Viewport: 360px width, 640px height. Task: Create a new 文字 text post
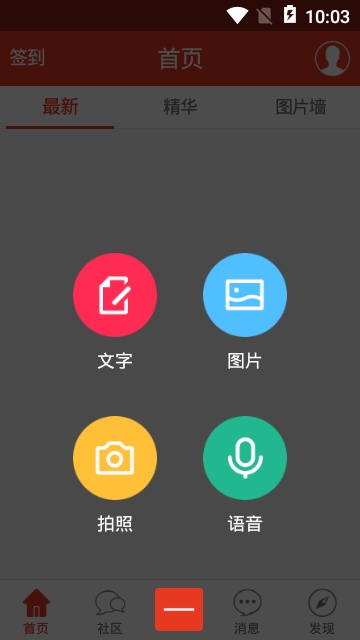[115, 295]
